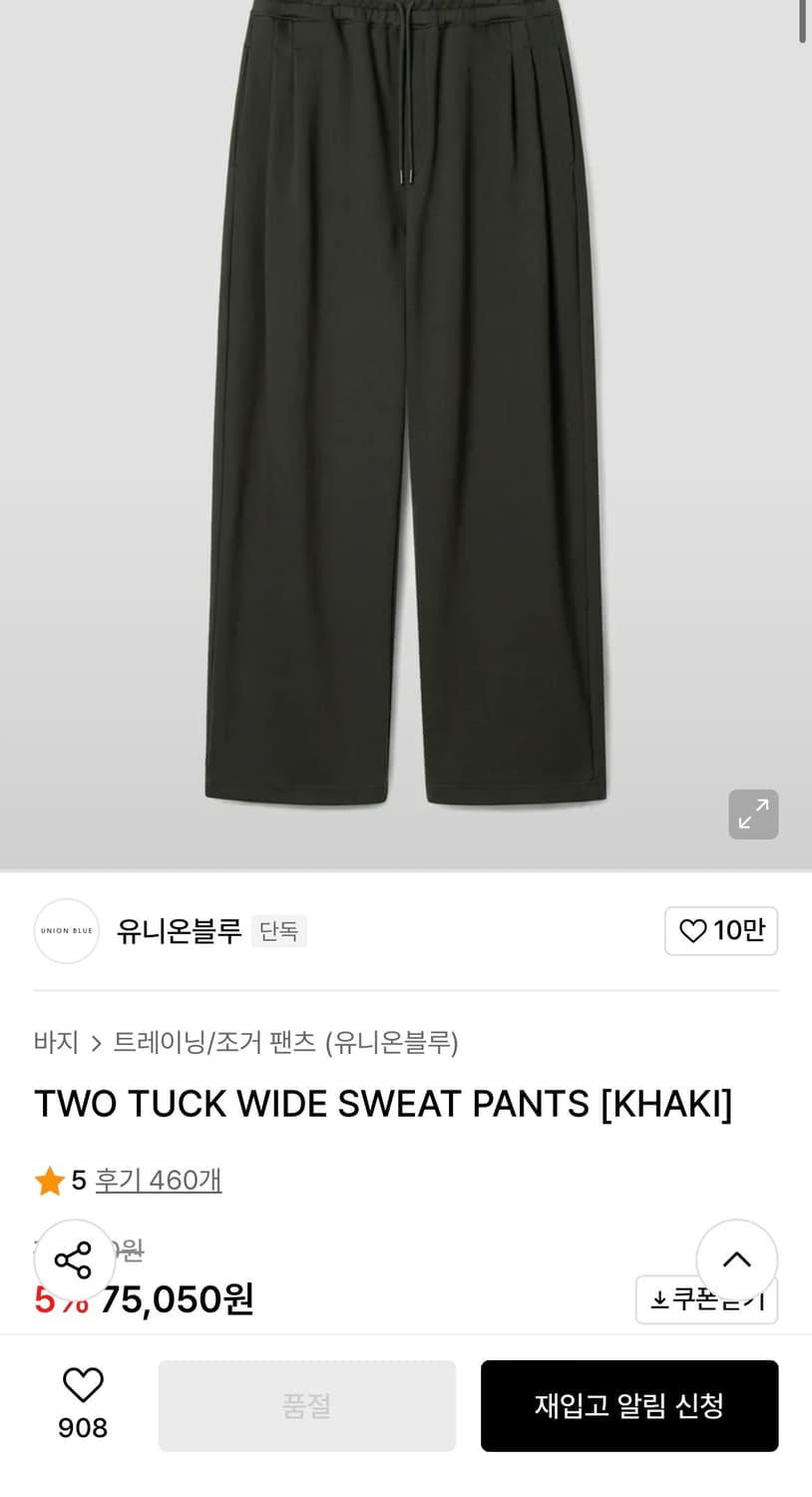The image size is (812, 1497).
Task: Tap the 재입고 알림 신청 button
Action: tap(629, 1405)
